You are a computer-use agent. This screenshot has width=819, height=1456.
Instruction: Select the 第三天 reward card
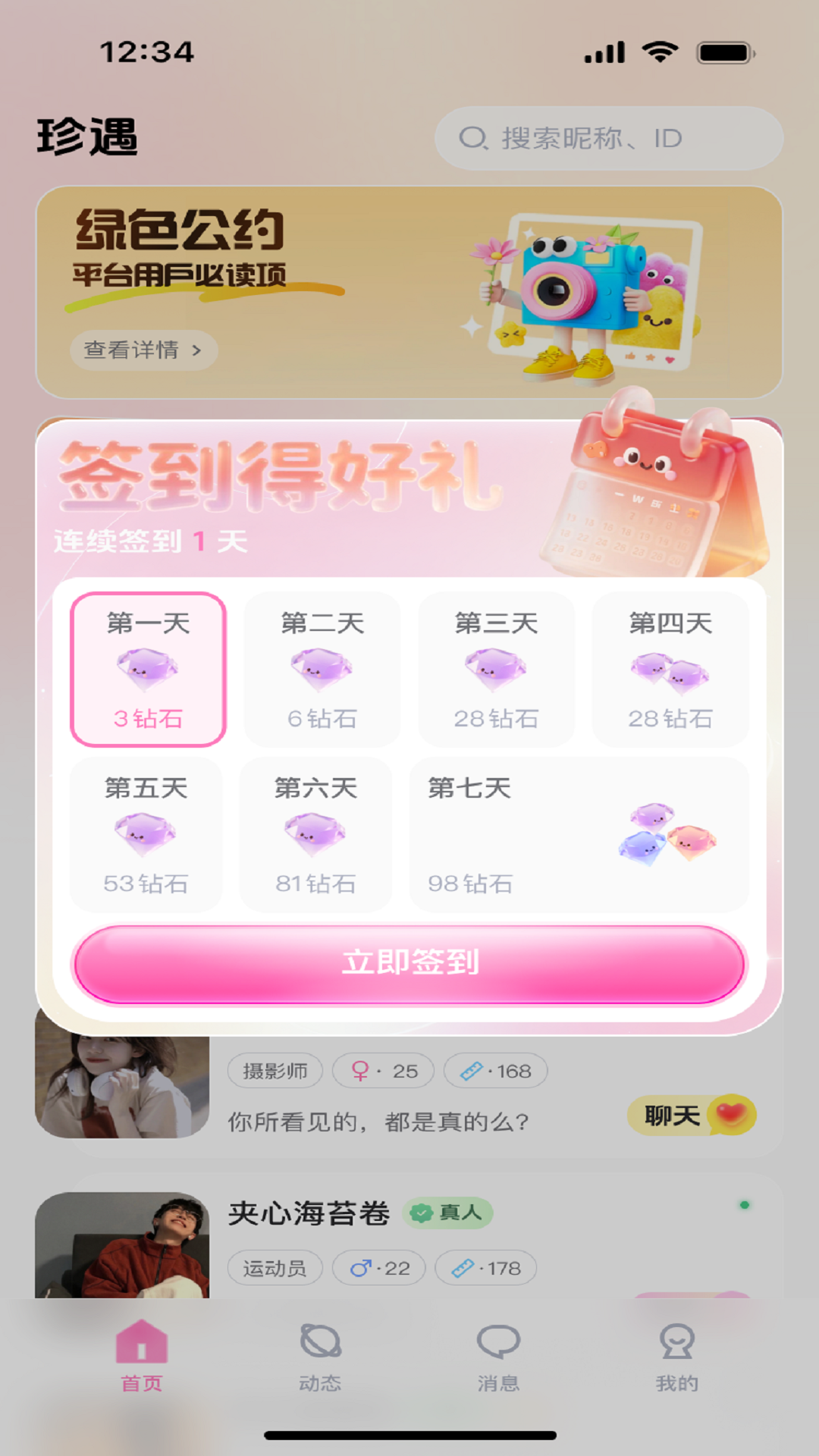click(497, 670)
